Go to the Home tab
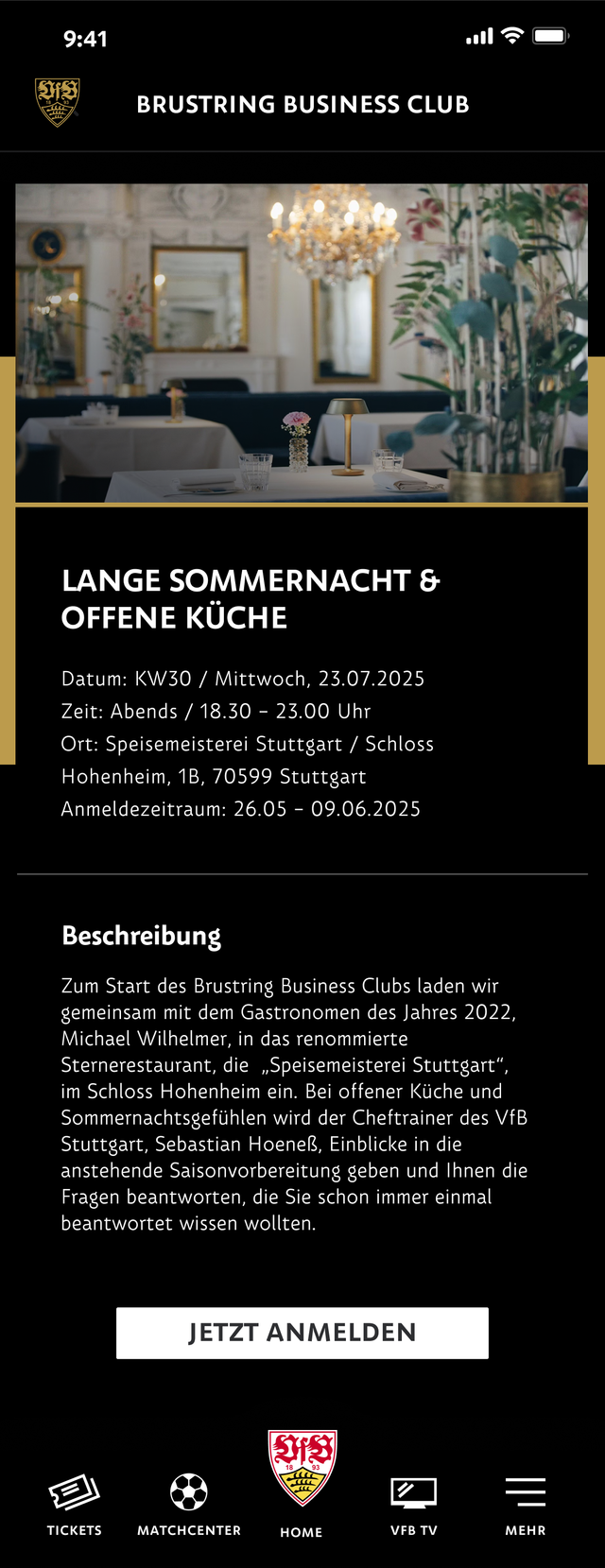Viewport: 605px width, 1568px height. click(x=302, y=1484)
